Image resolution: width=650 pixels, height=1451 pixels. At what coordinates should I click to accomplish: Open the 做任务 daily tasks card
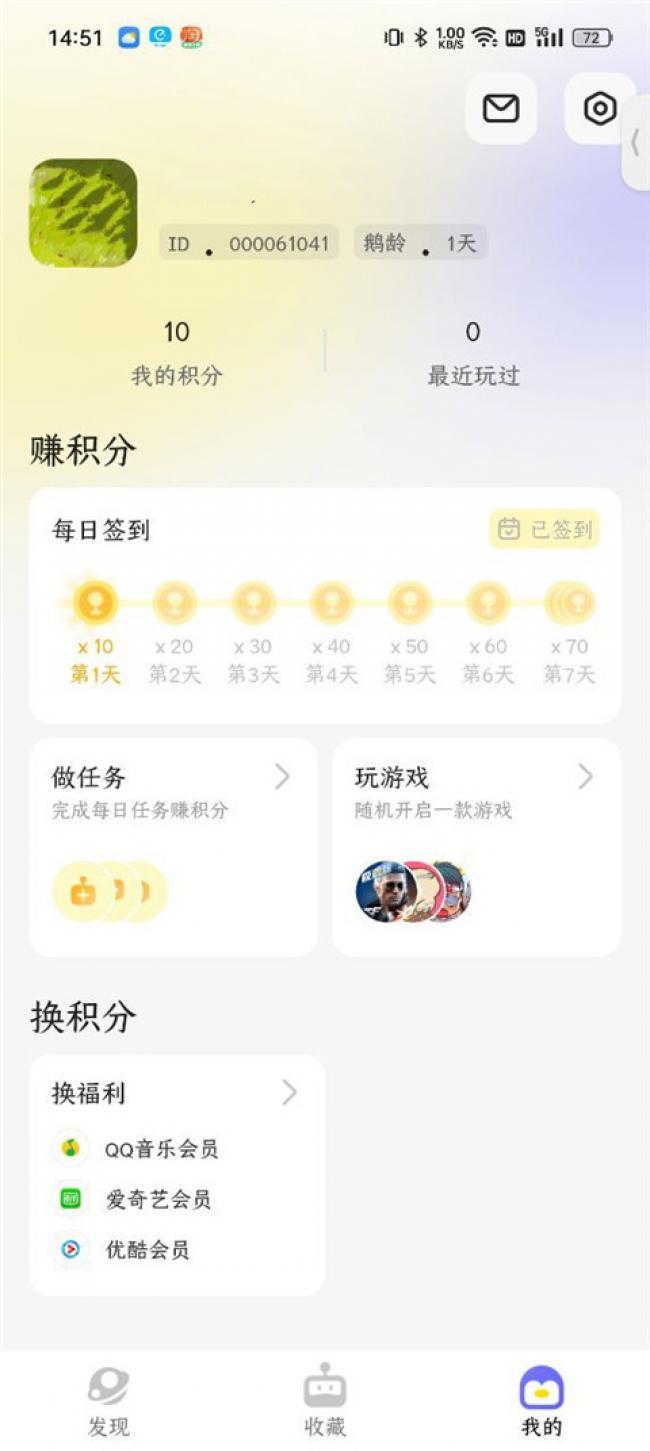click(x=173, y=847)
